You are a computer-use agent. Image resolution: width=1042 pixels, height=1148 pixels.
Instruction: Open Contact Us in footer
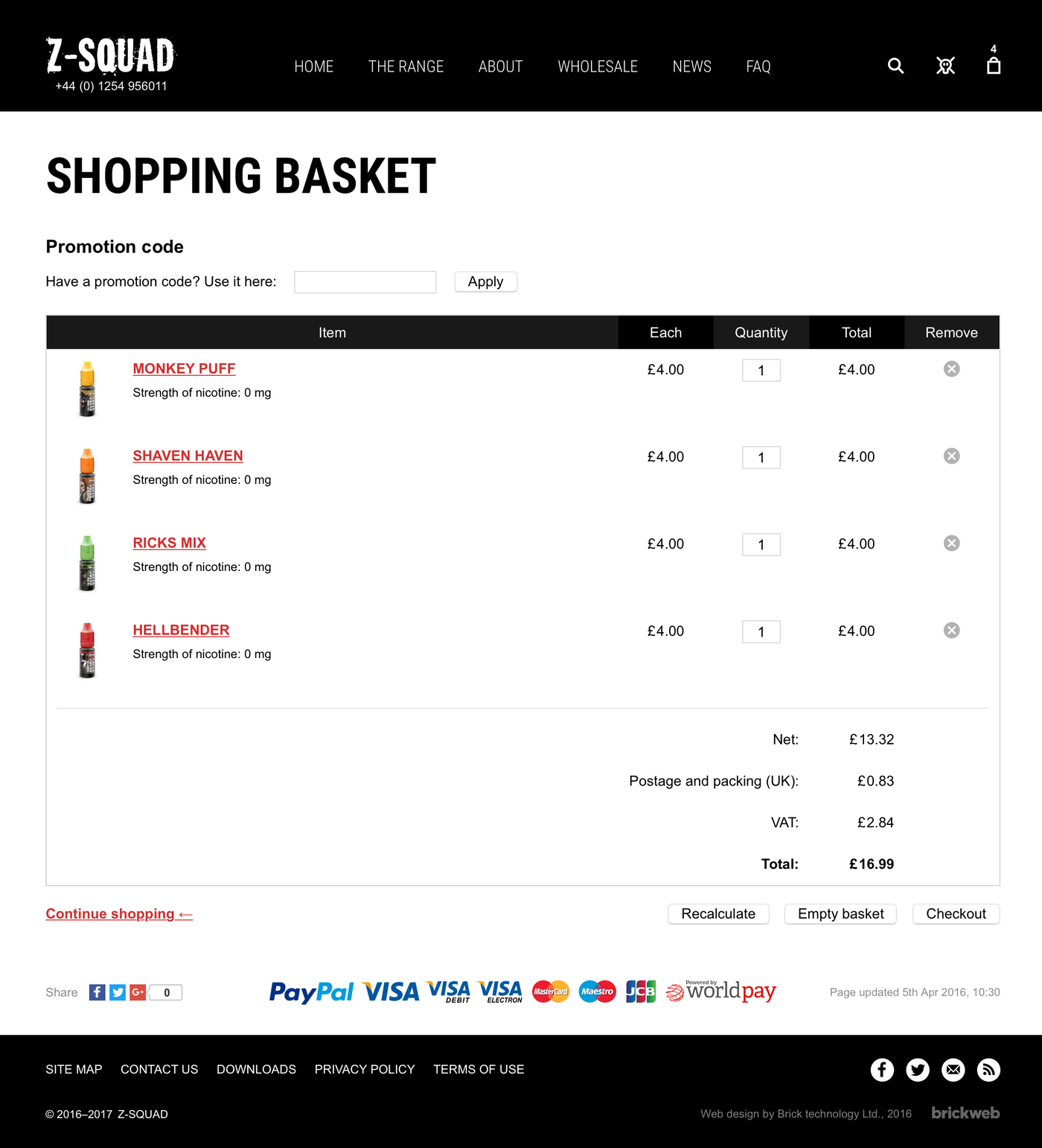(159, 1069)
